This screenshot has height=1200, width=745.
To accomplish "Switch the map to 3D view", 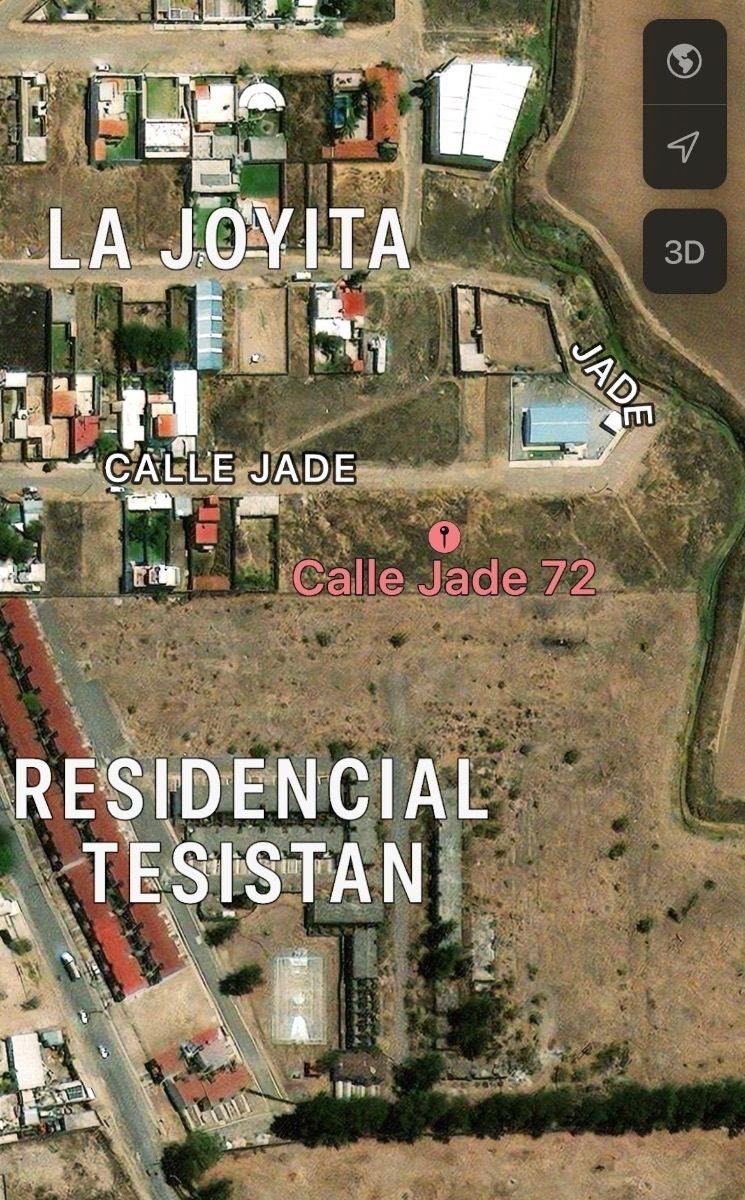I will pyautogui.click(x=684, y=251).
